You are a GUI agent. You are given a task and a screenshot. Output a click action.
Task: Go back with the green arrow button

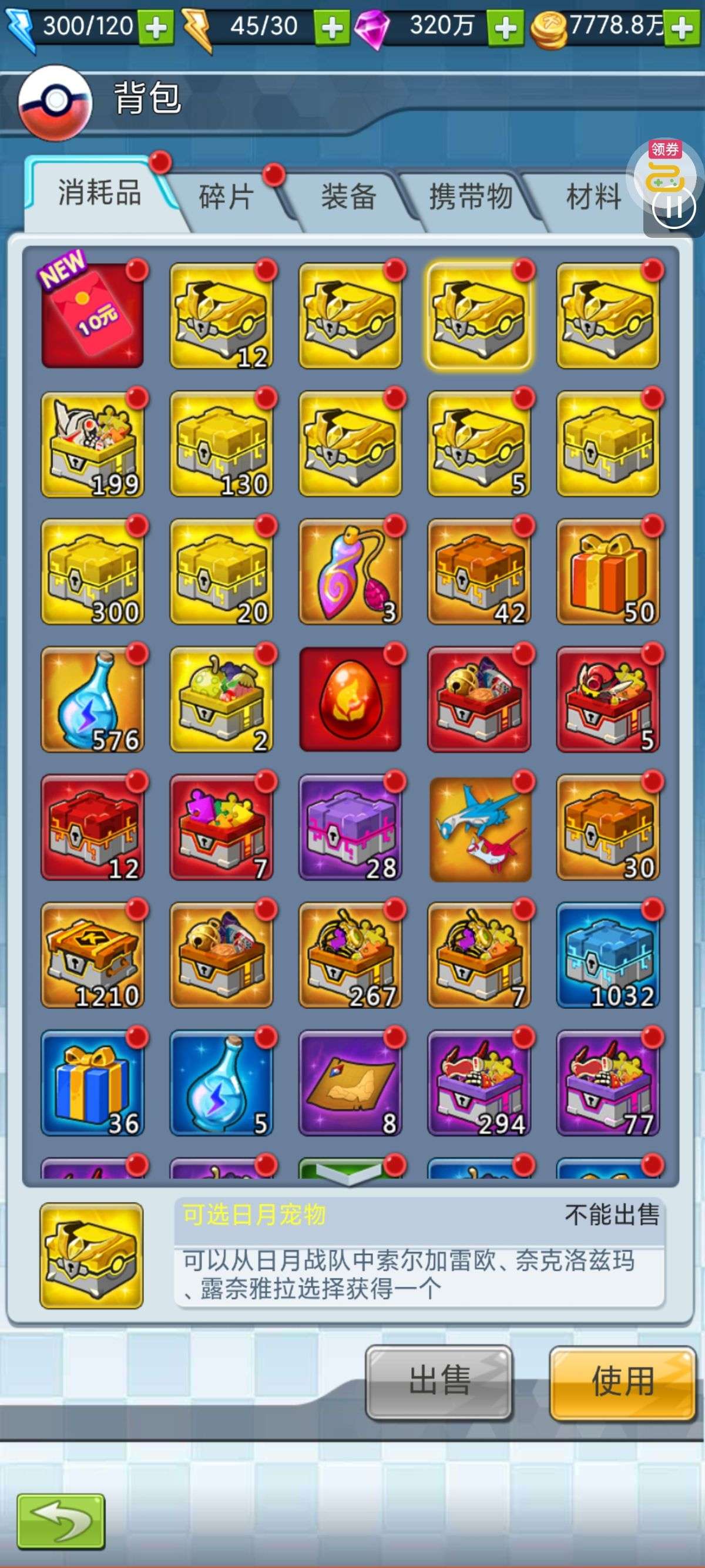click(x=61, y=1521)
